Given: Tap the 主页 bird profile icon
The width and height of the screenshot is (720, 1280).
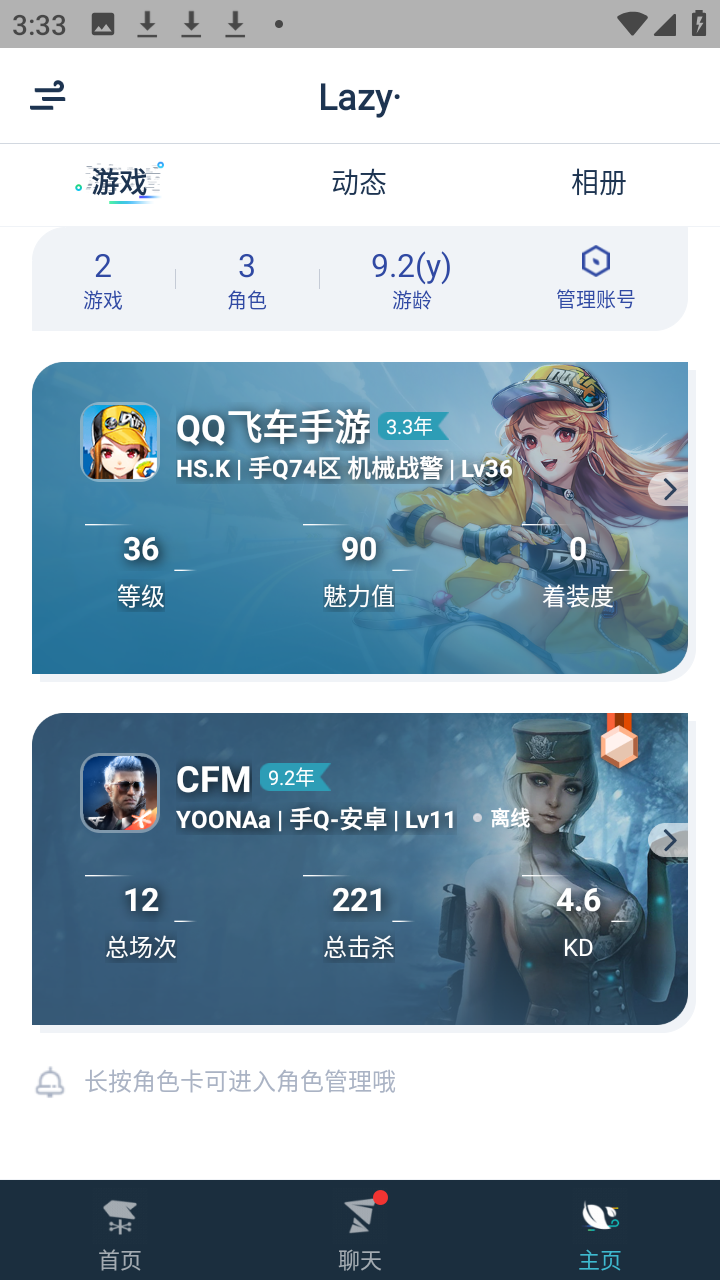Looking at the screenshot, I should pos(599,1218).
